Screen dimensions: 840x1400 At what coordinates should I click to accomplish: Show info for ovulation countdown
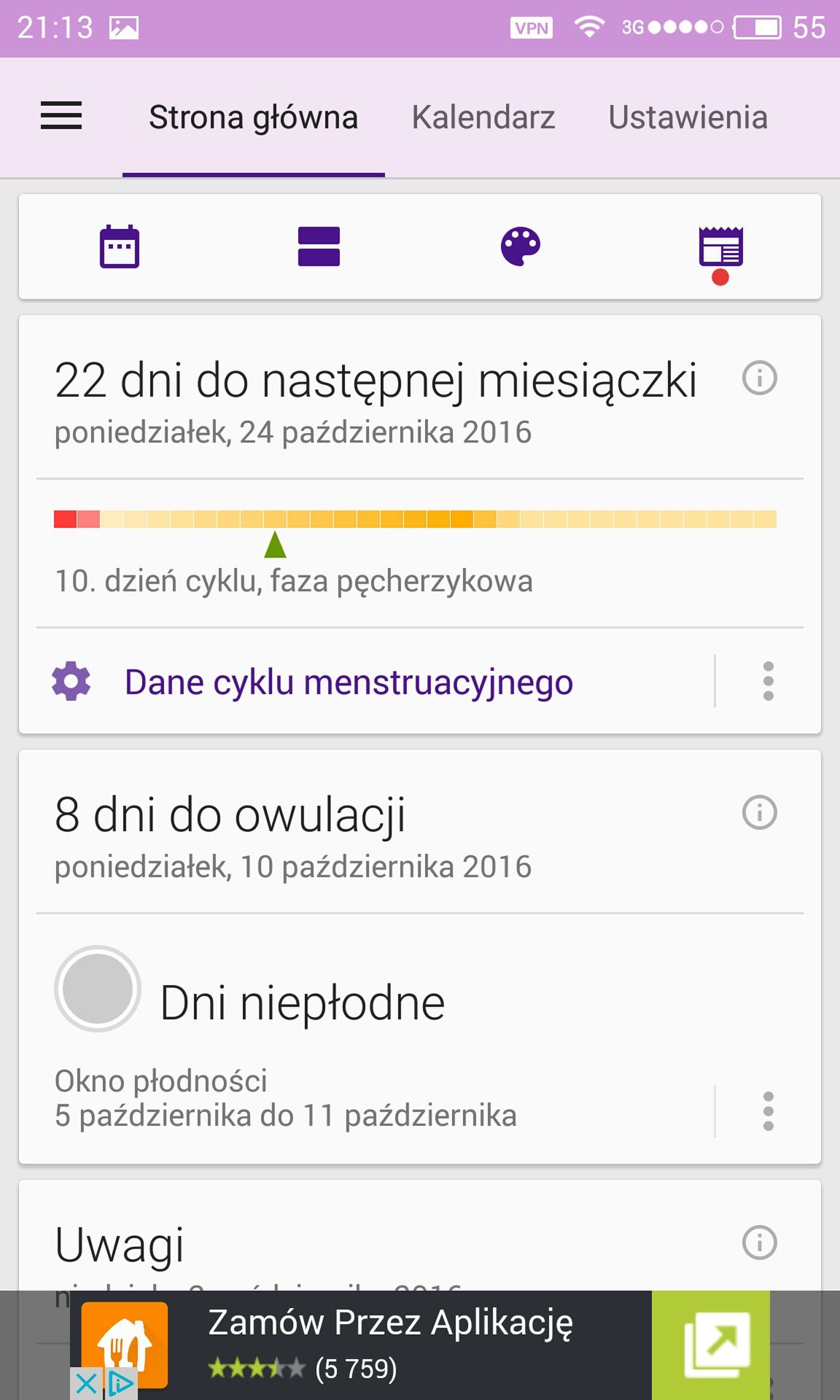760,812
